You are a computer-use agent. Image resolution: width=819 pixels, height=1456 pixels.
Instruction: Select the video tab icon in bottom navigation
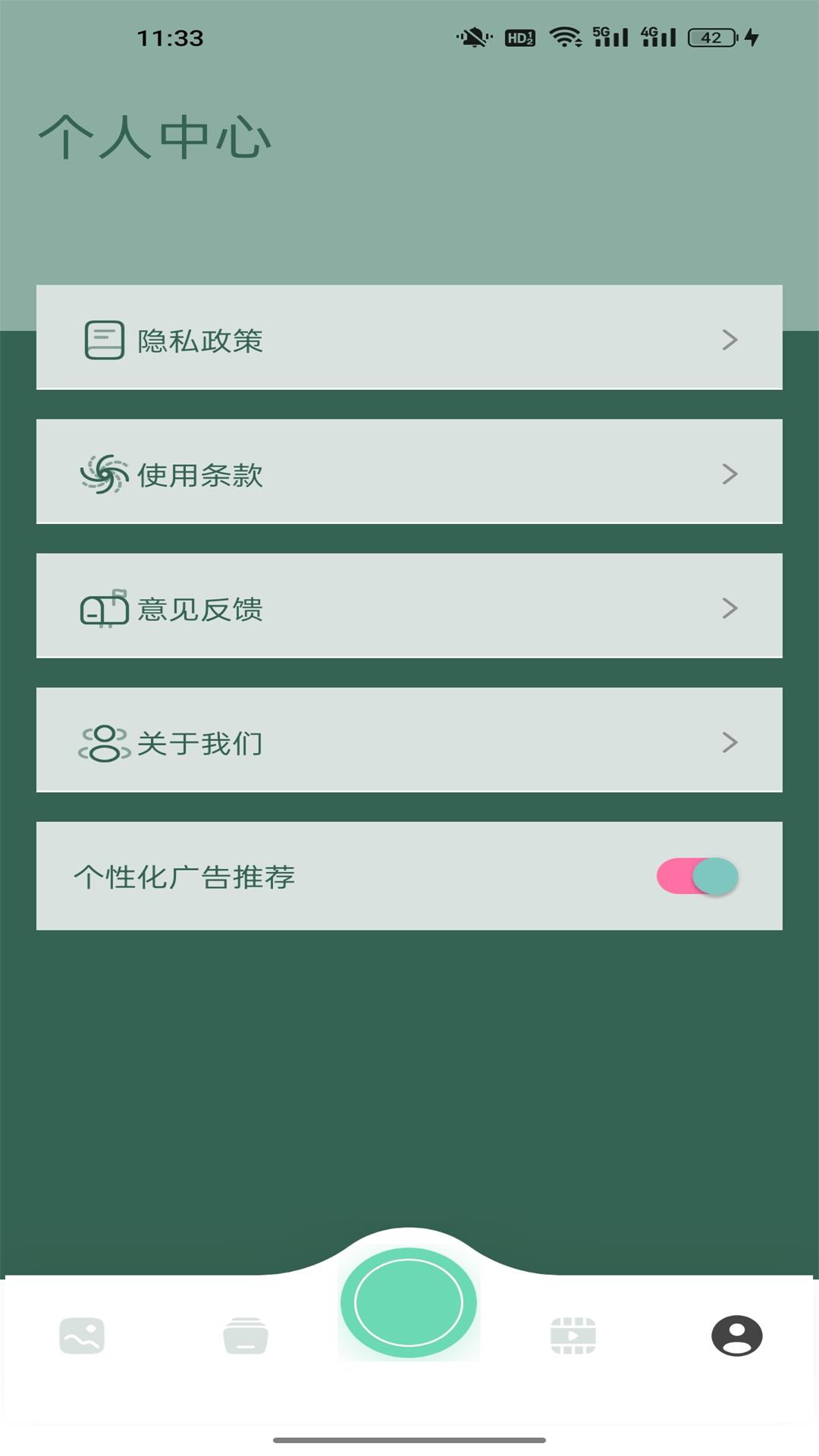tap(573, 1336)
